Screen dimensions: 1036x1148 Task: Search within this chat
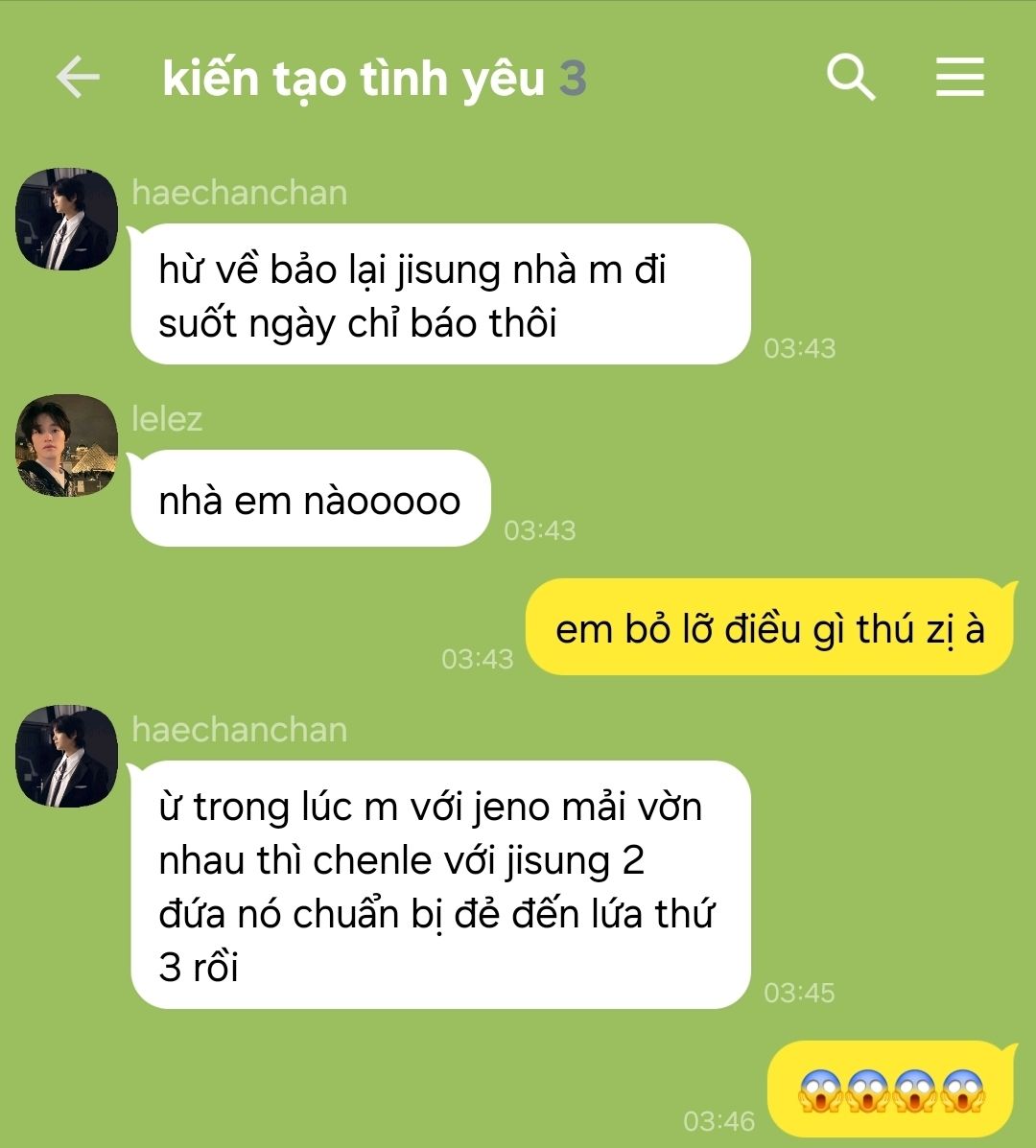click(851, 78)
